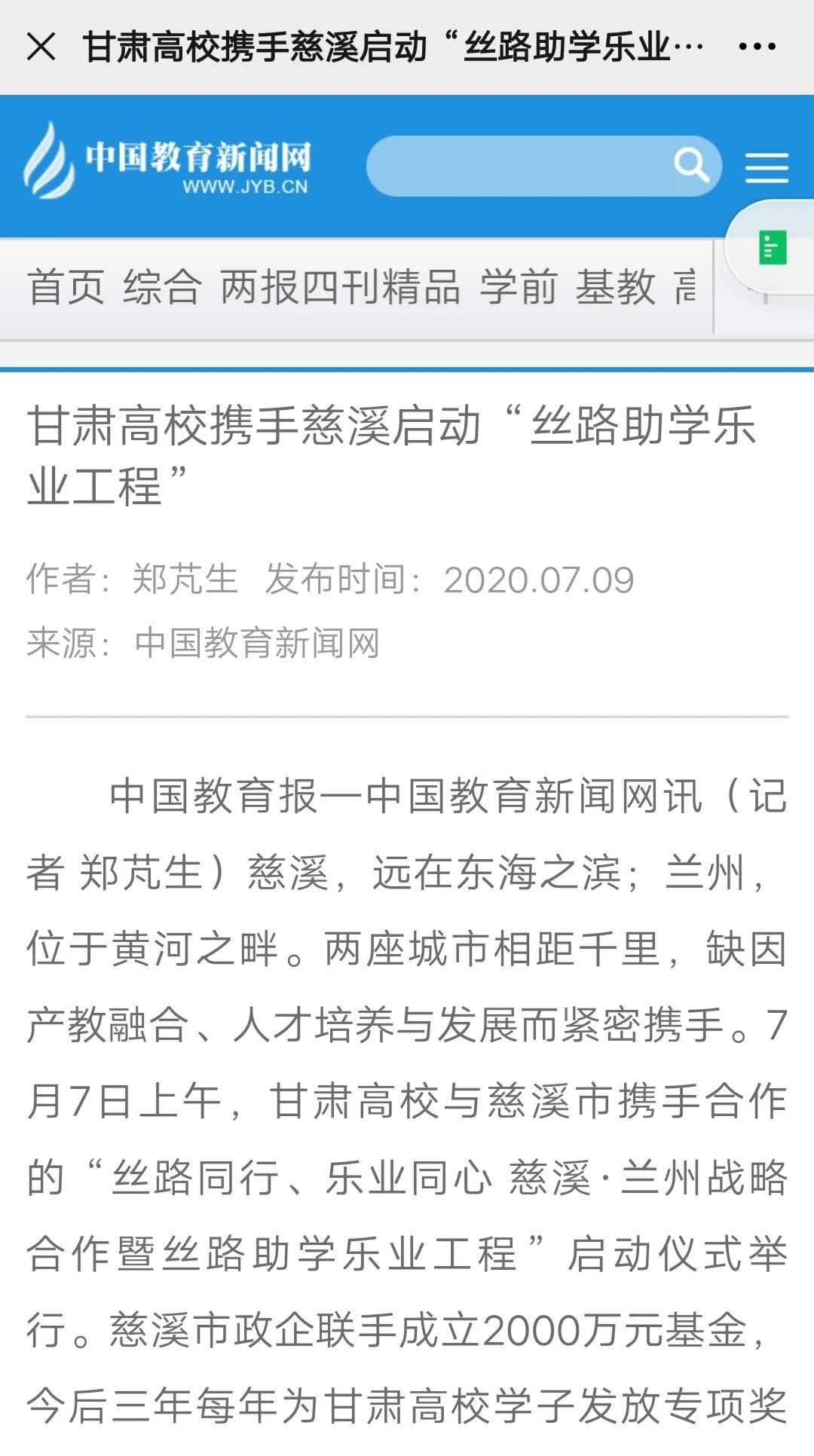
Task: Go to the 首页 section
Action: [66, 287]
